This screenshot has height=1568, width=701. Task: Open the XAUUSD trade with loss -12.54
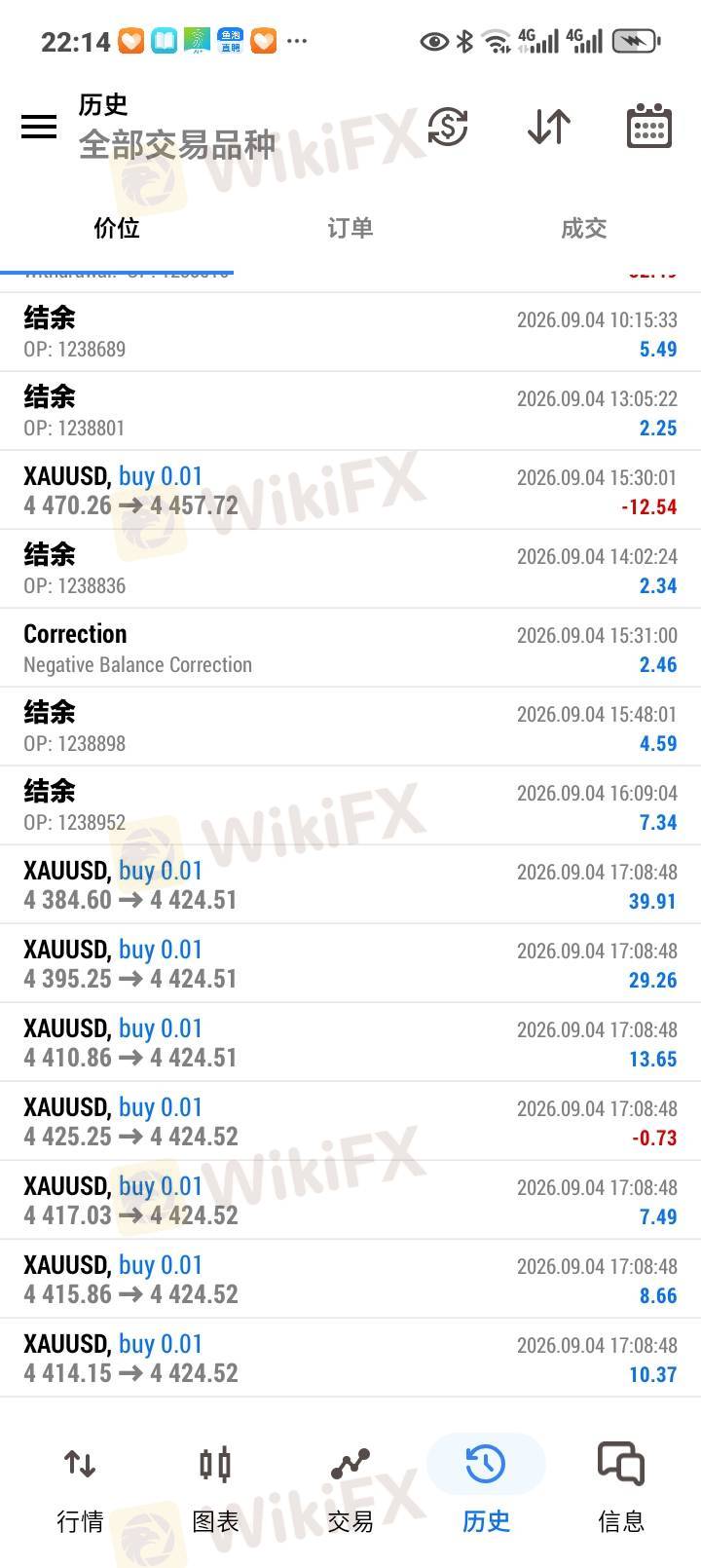point(350,490)
